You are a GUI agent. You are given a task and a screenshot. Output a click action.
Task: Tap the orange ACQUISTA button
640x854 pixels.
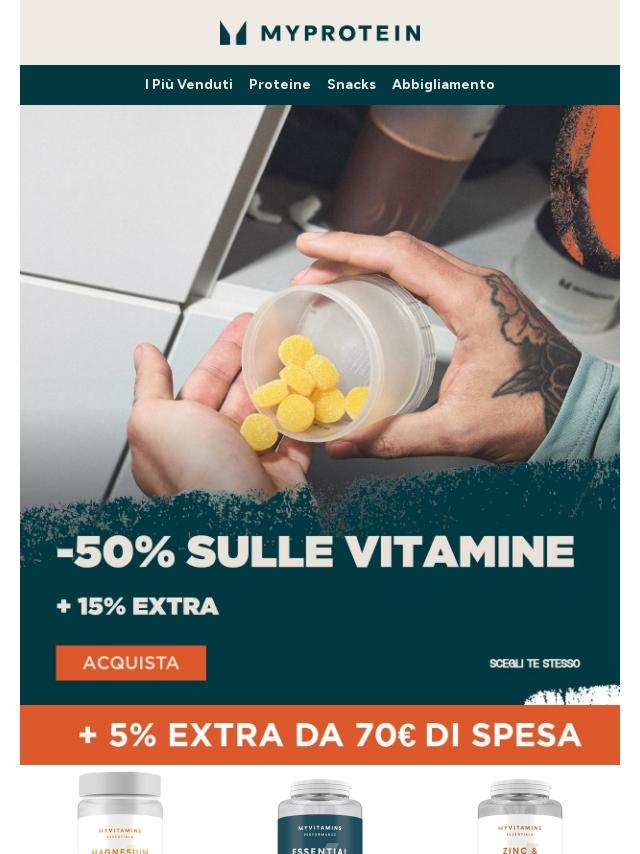click(131, 662)
